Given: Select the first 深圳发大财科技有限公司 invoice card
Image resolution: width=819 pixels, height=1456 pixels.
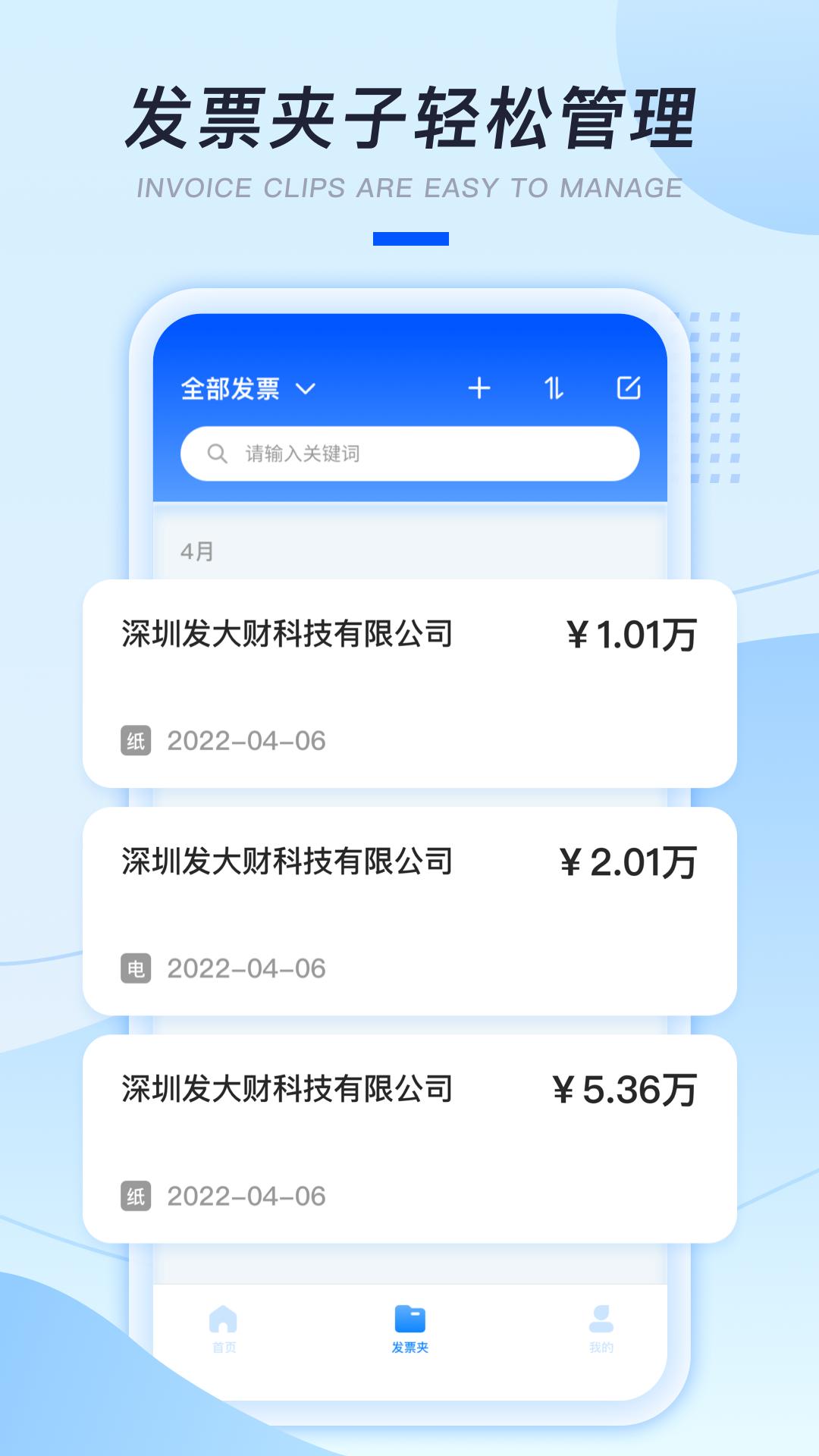Looking at the screenshot, I should click(x=409, y=682).
